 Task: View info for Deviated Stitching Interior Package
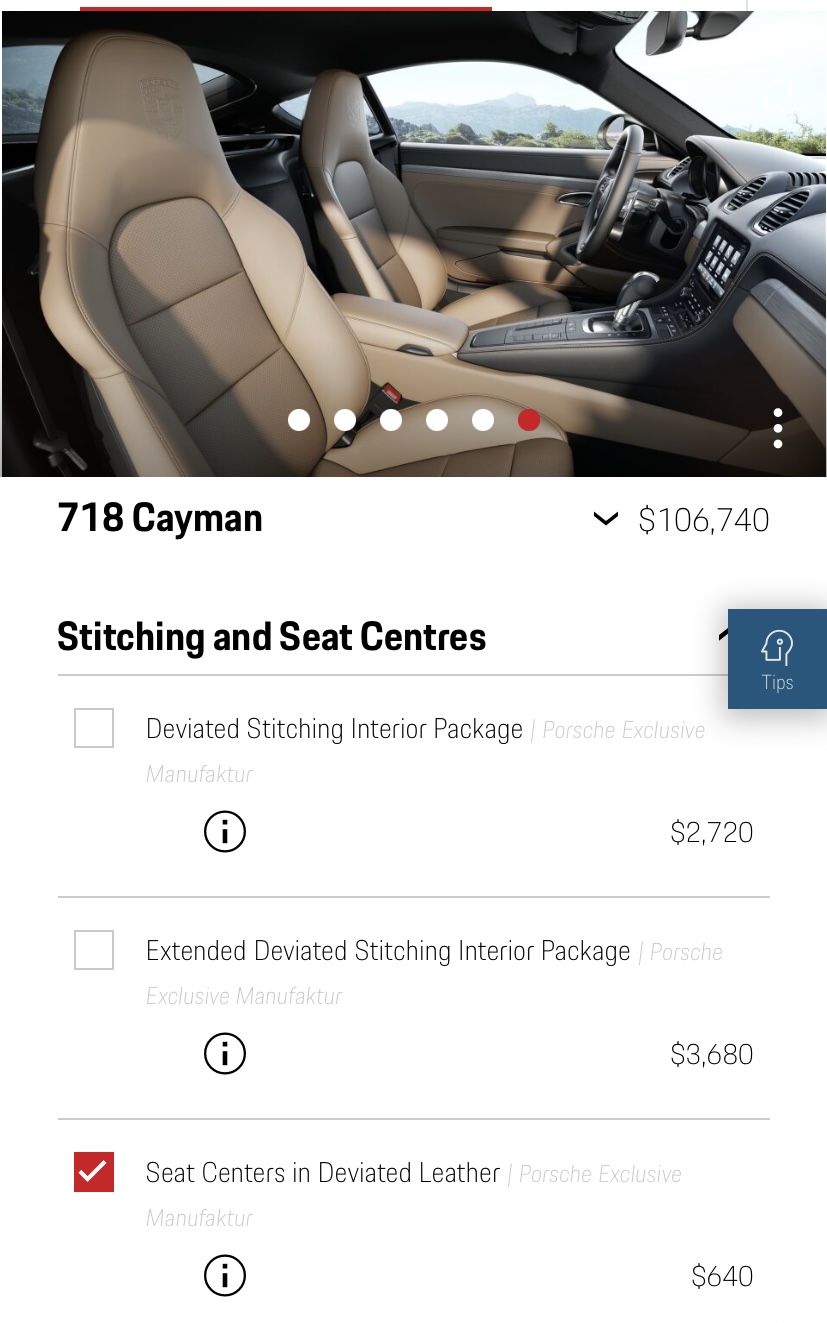pyautogui.click(x=224, y=831)
